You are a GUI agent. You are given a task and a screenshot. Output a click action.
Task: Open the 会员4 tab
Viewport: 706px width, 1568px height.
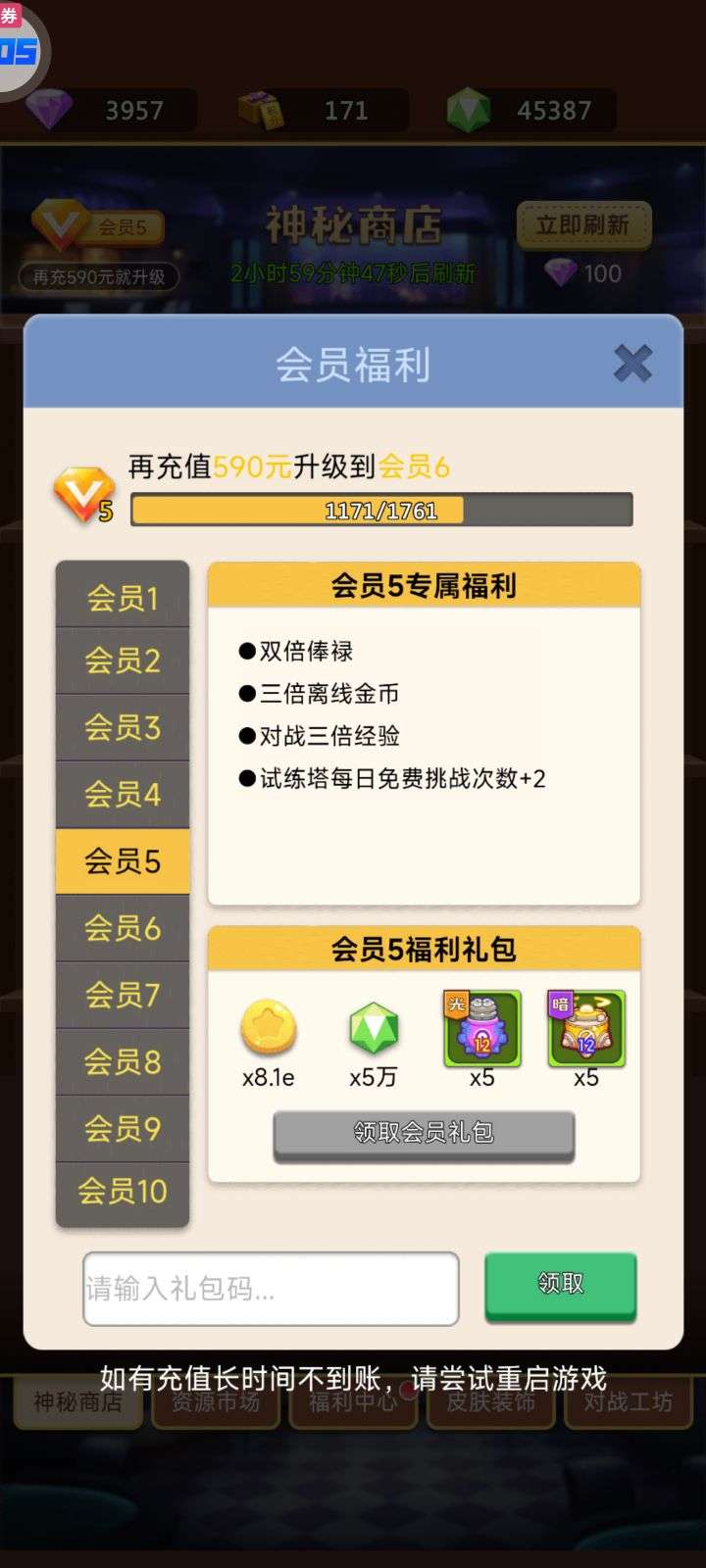click(123, 794)
